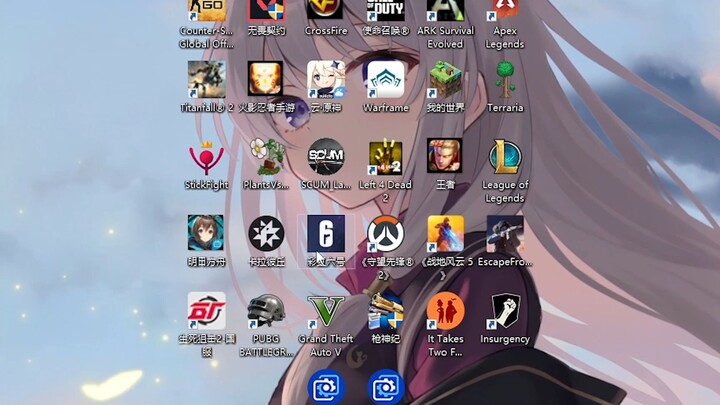Viewport: 720px width, 405px height.
Task: Launch Insurgency
Action: pos(505,311)
